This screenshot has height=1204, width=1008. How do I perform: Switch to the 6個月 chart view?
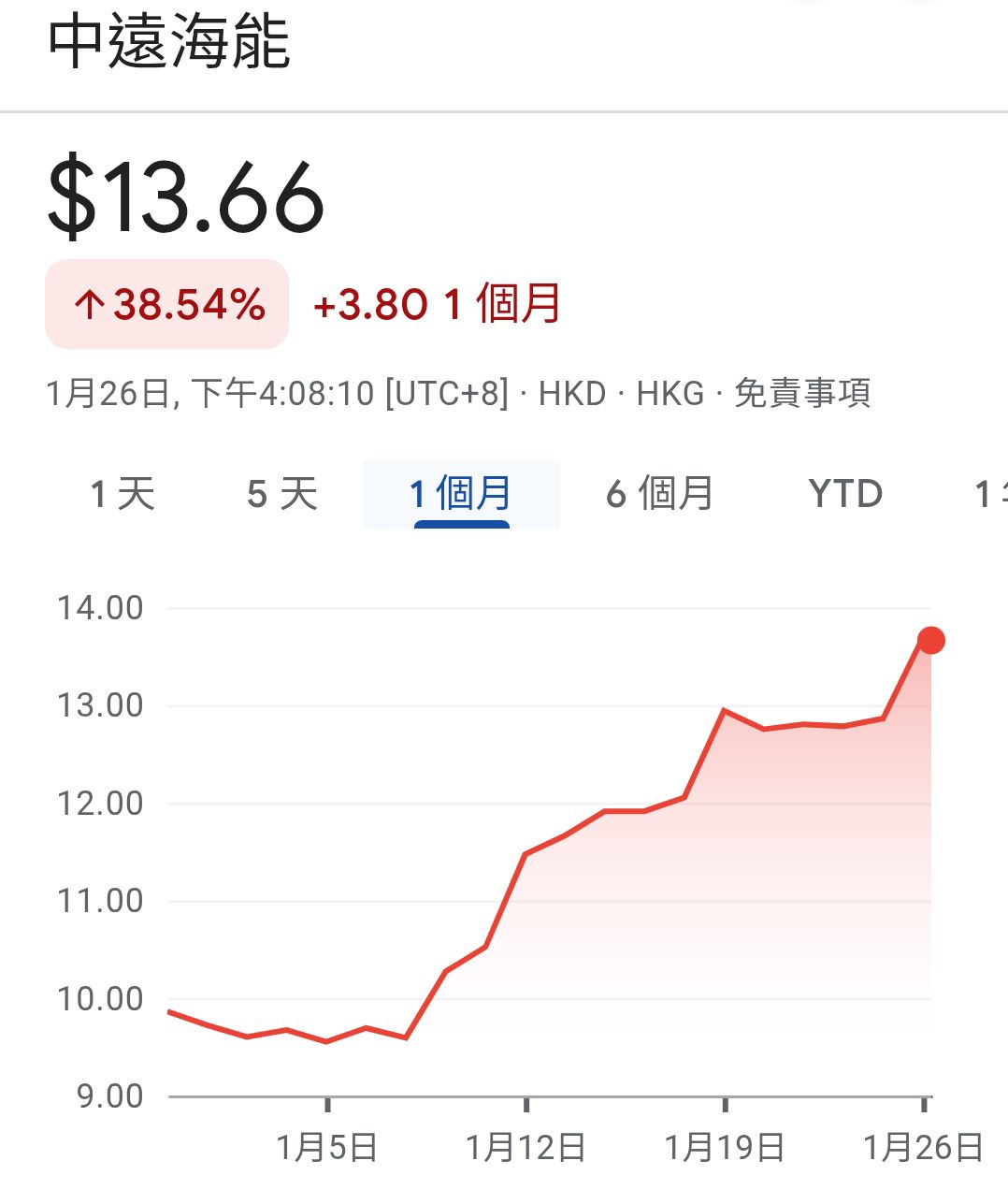(x=660, y=494)
